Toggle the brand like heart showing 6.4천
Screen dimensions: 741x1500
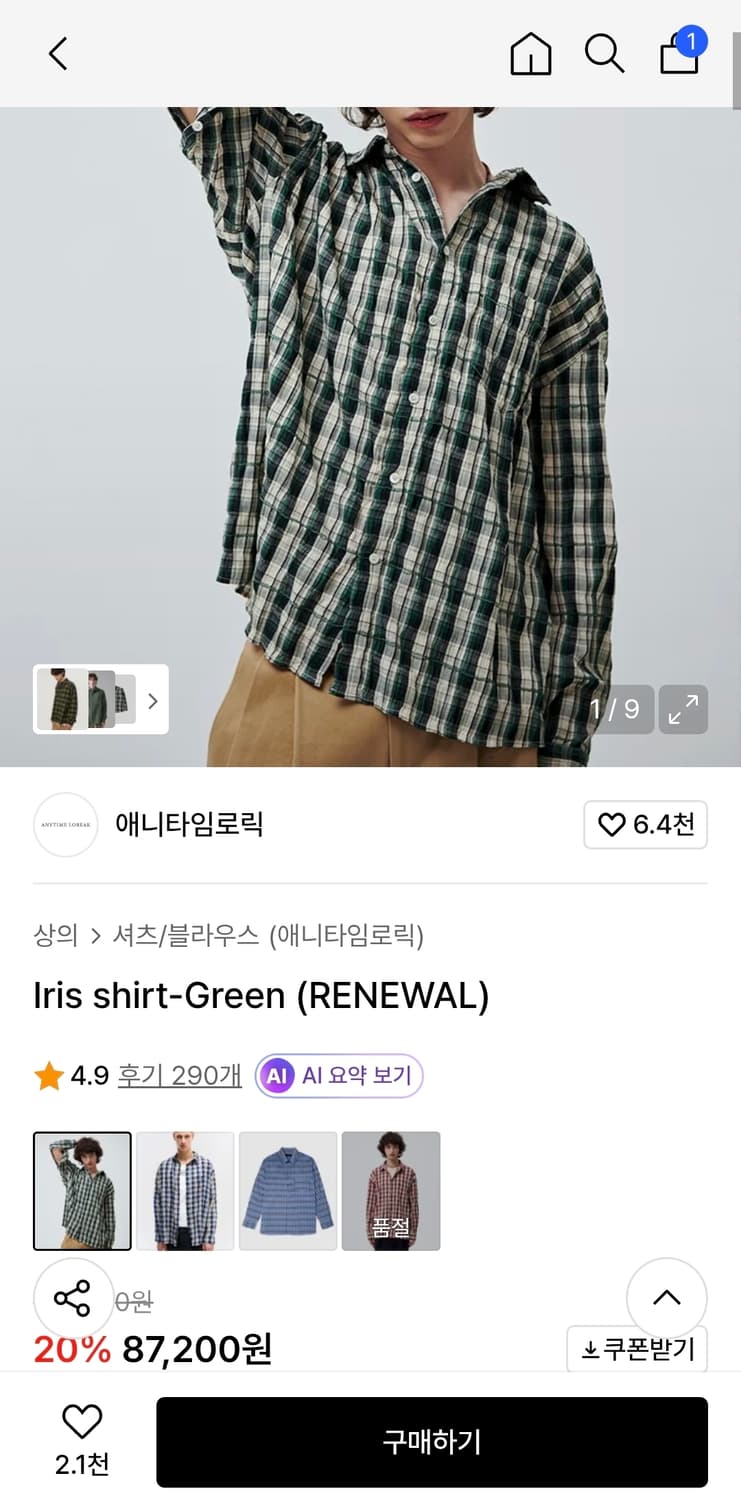click(645, 825)
